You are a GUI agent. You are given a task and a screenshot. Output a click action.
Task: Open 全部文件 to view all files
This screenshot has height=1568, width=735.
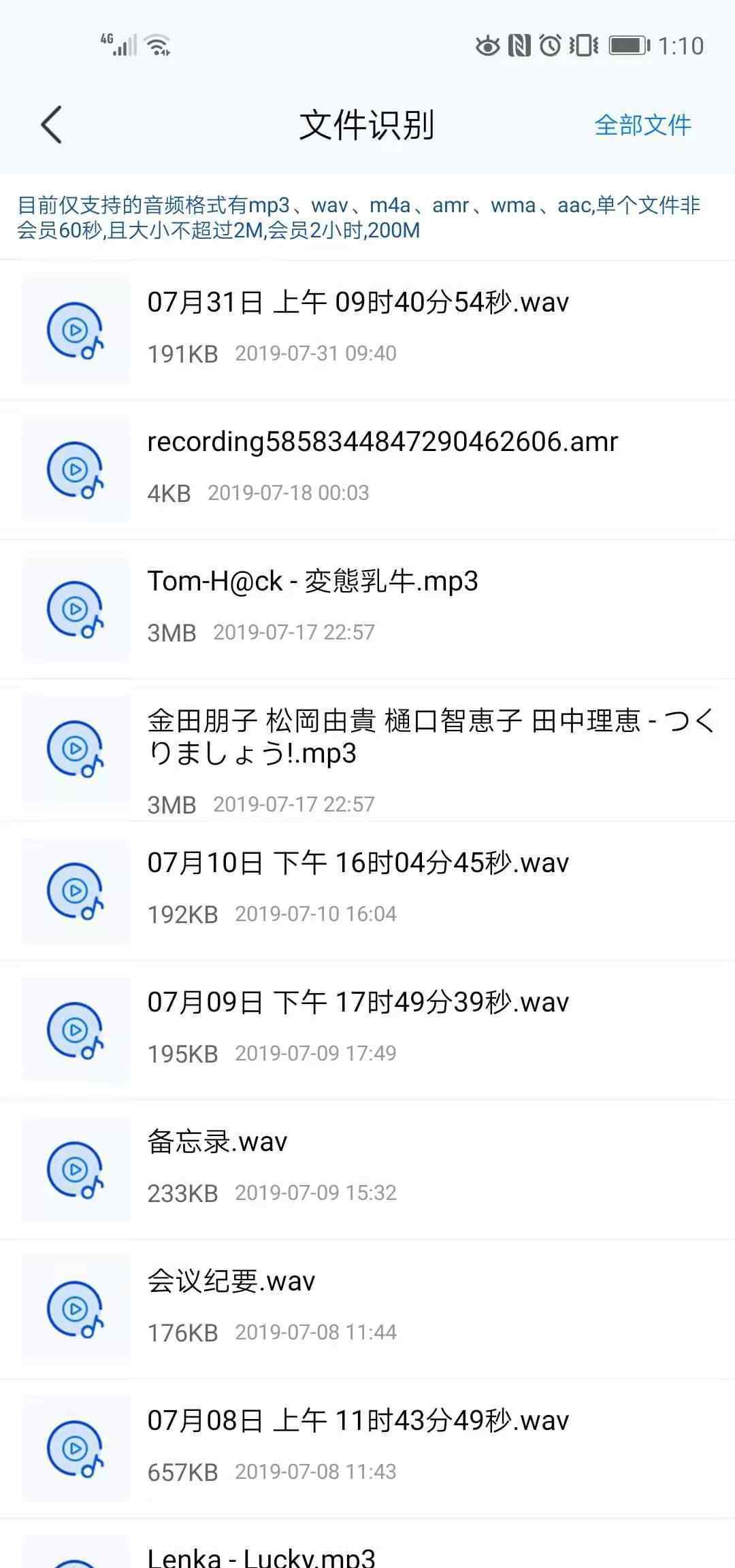tap(642, 125)
